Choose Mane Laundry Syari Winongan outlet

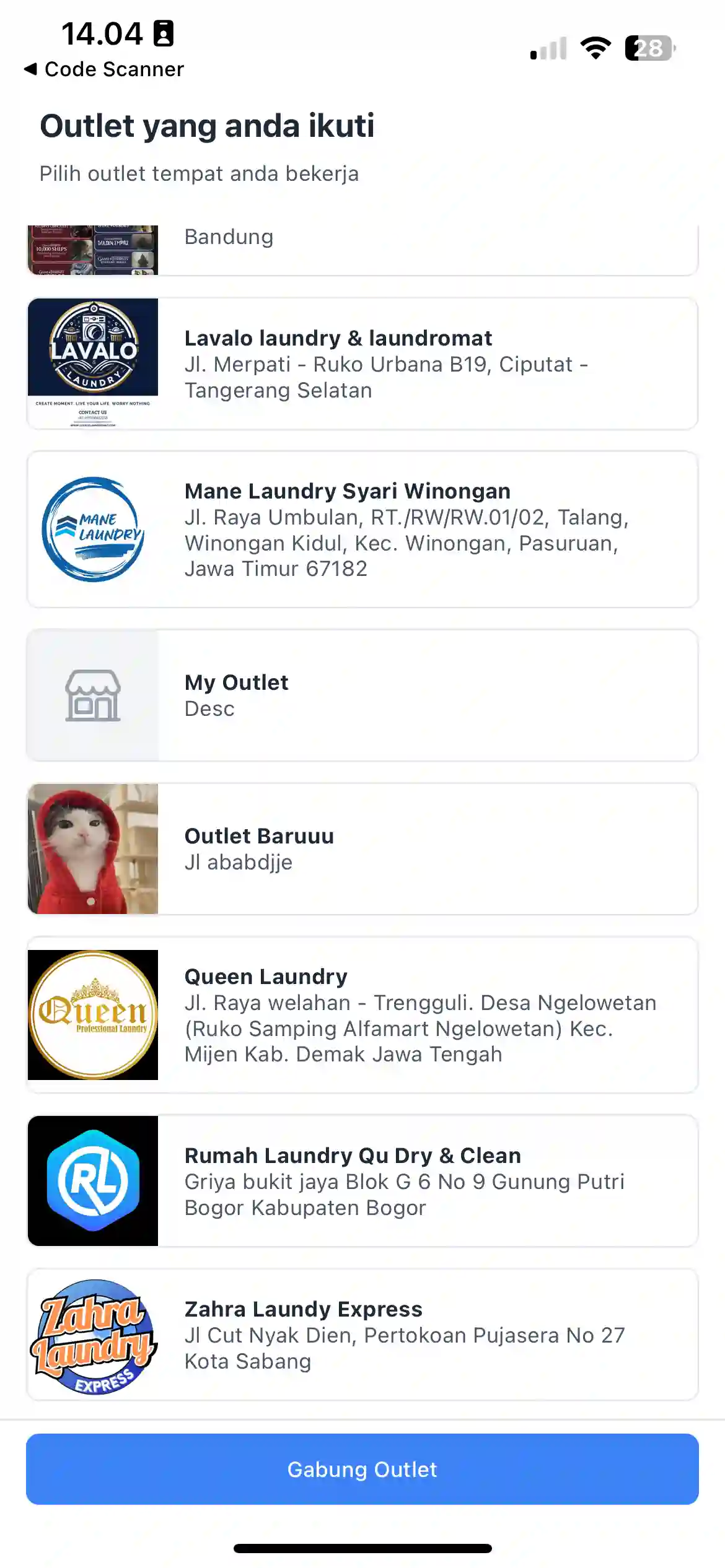tap(362, 529)
